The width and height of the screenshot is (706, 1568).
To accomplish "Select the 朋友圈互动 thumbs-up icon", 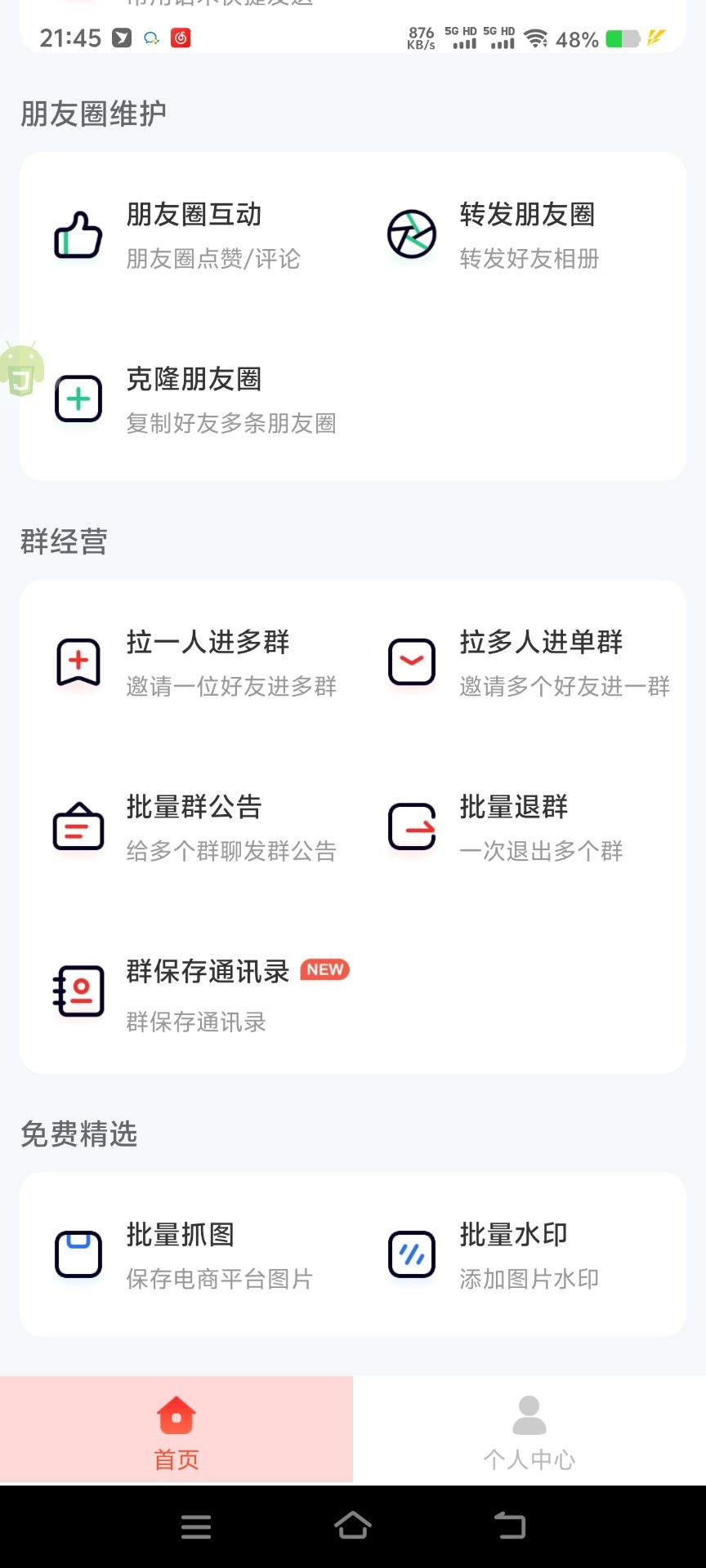I will click(78, 235).
